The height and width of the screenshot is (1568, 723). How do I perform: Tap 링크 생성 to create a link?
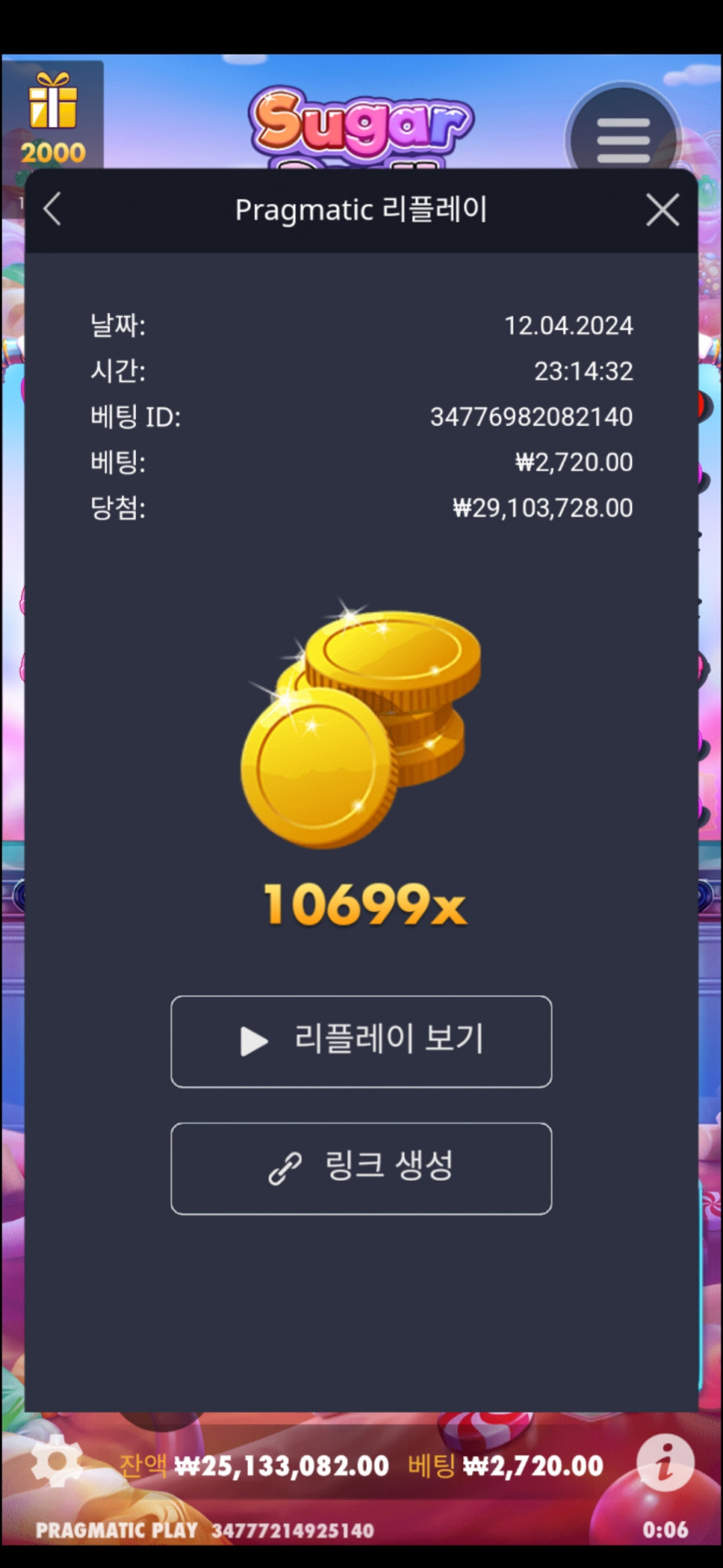(361, 1169)
